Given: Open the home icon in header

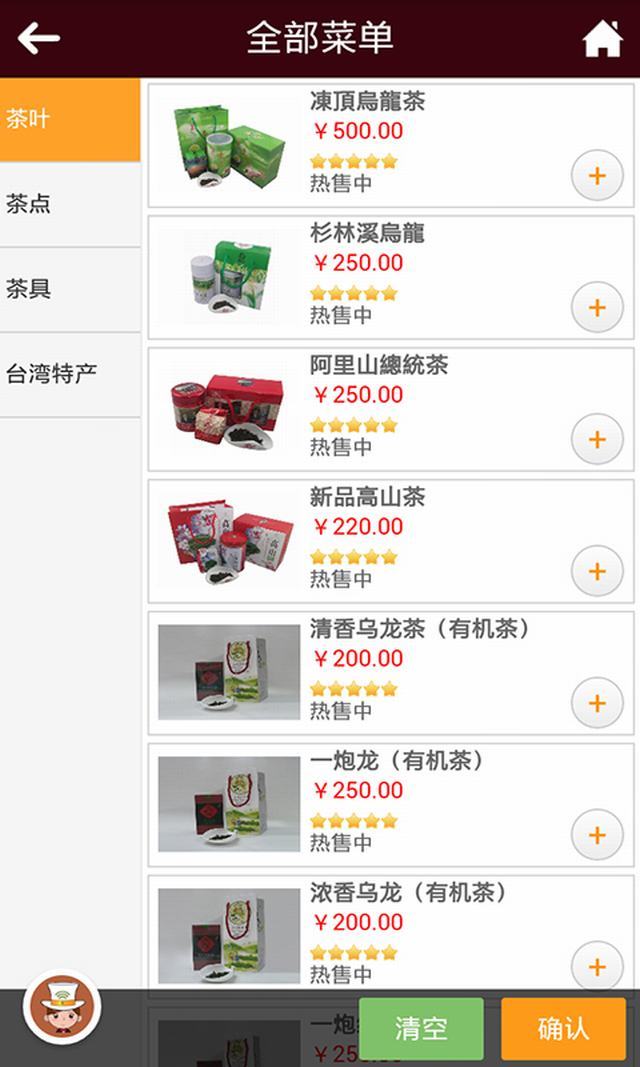Looking at the screenshot, I should (x=603, y=39).
